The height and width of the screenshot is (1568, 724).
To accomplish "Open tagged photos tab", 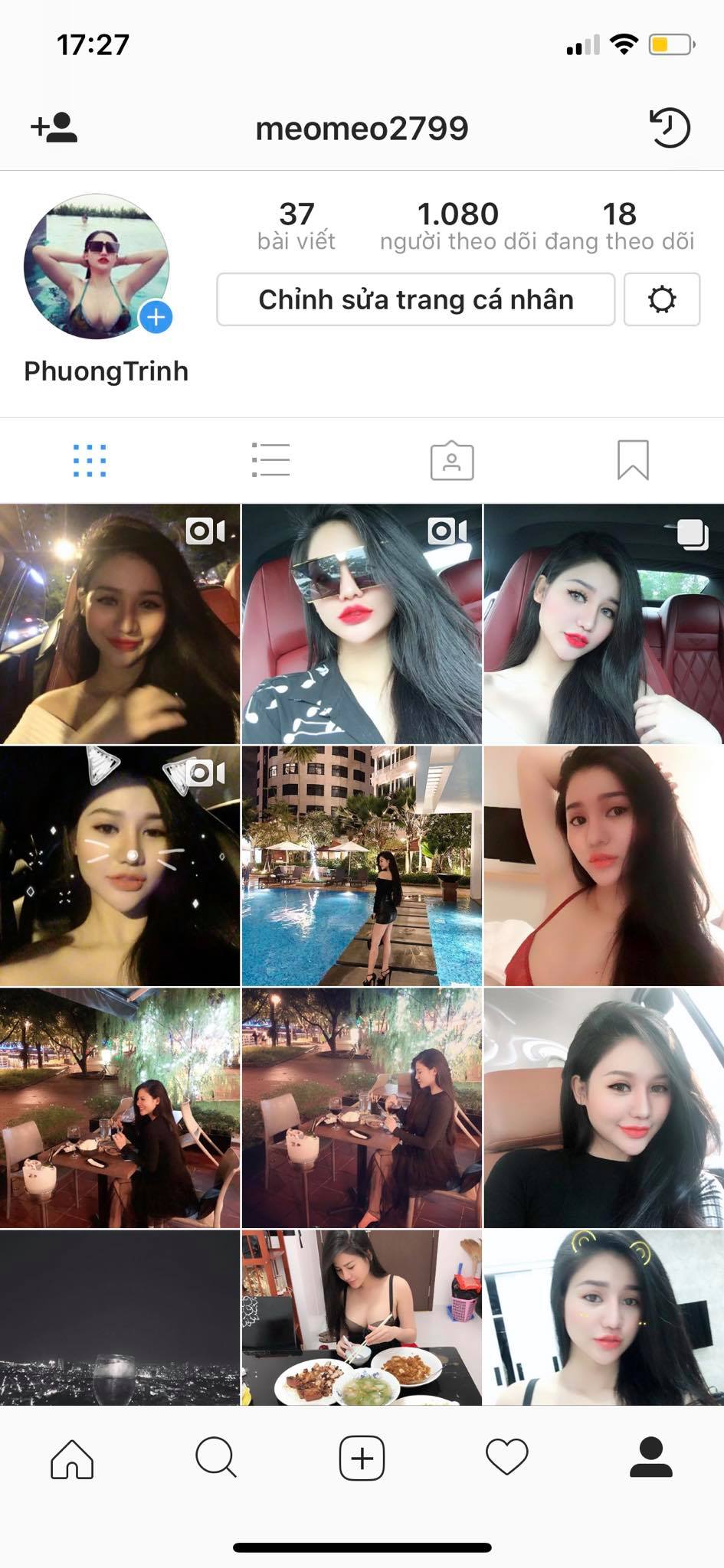I will click(x=452, y=460).
